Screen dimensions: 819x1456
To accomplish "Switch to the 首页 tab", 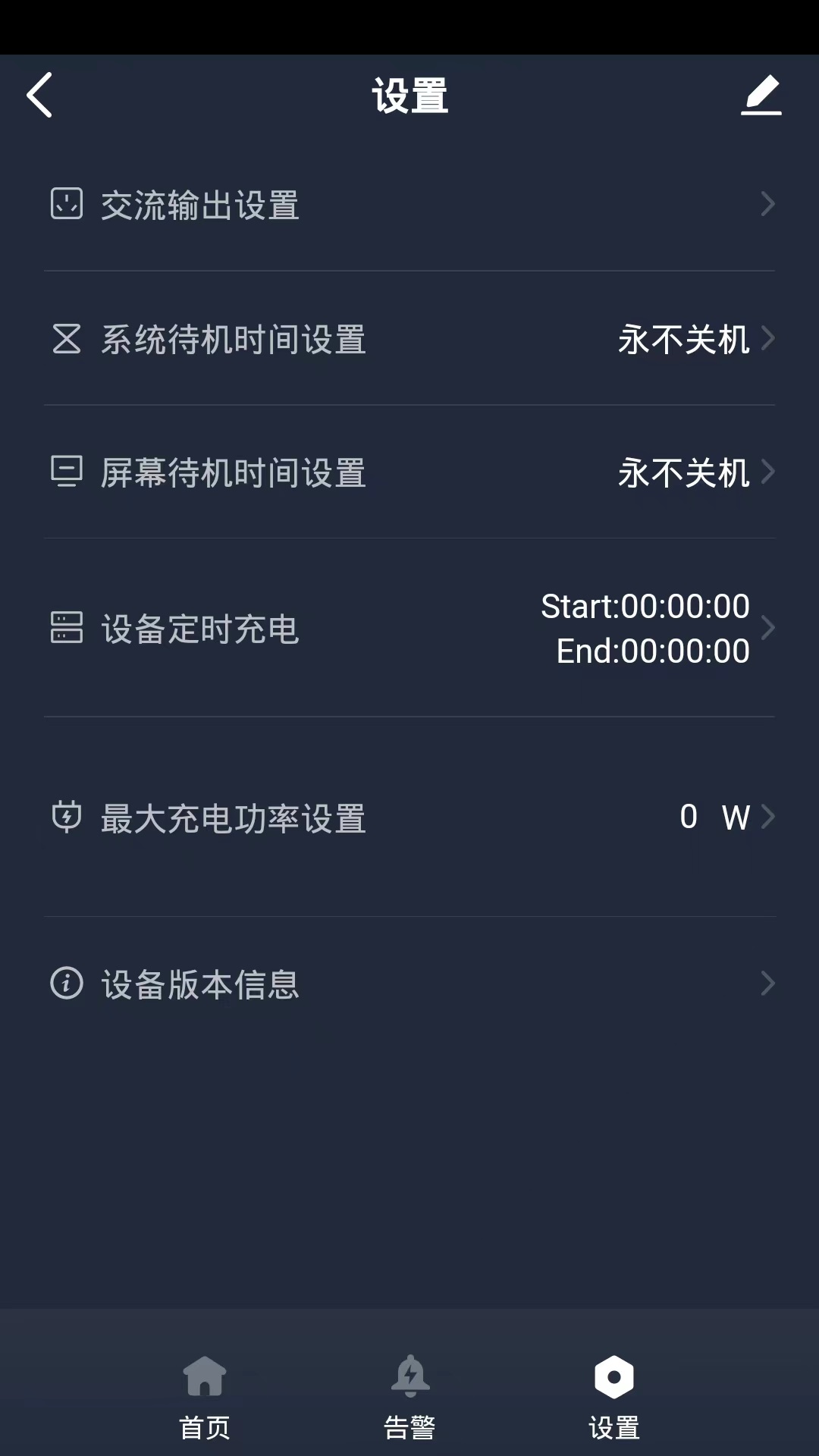I will point(205,1396).
